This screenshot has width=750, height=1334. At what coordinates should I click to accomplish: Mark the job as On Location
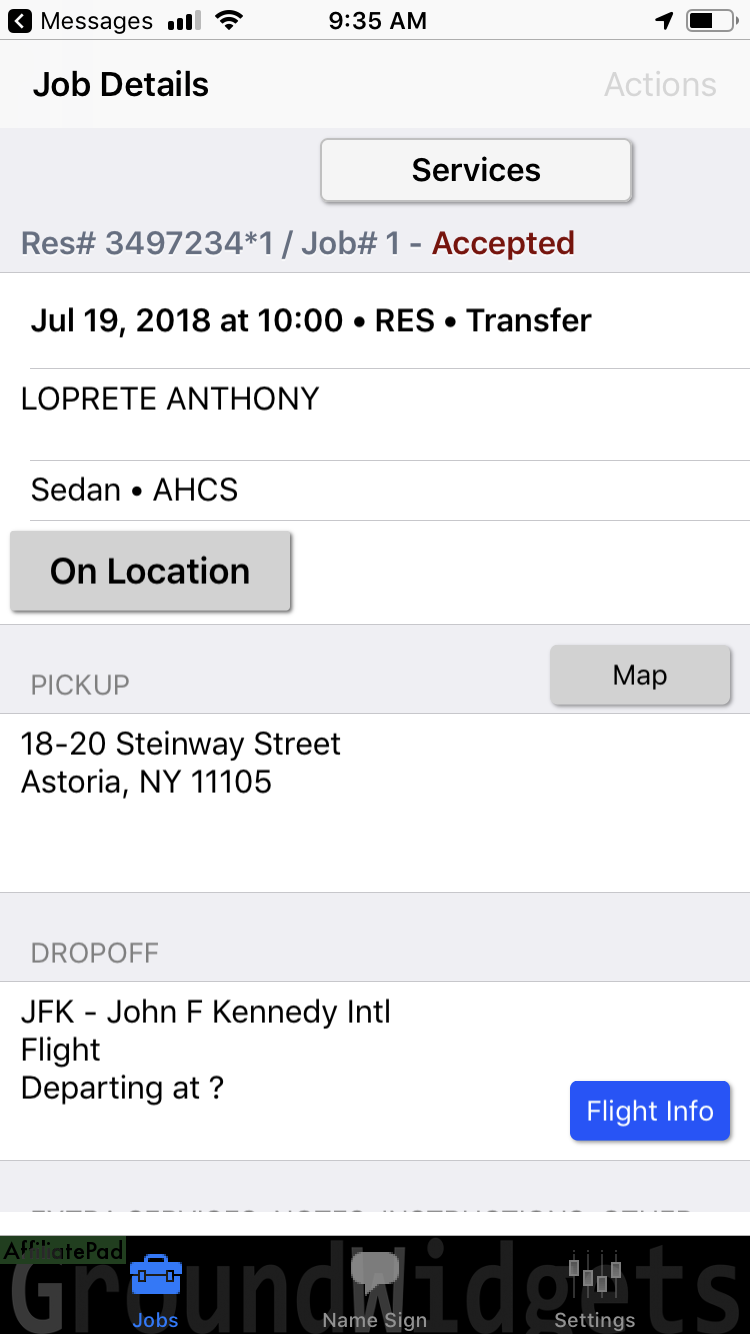click(x=150, y=571)
